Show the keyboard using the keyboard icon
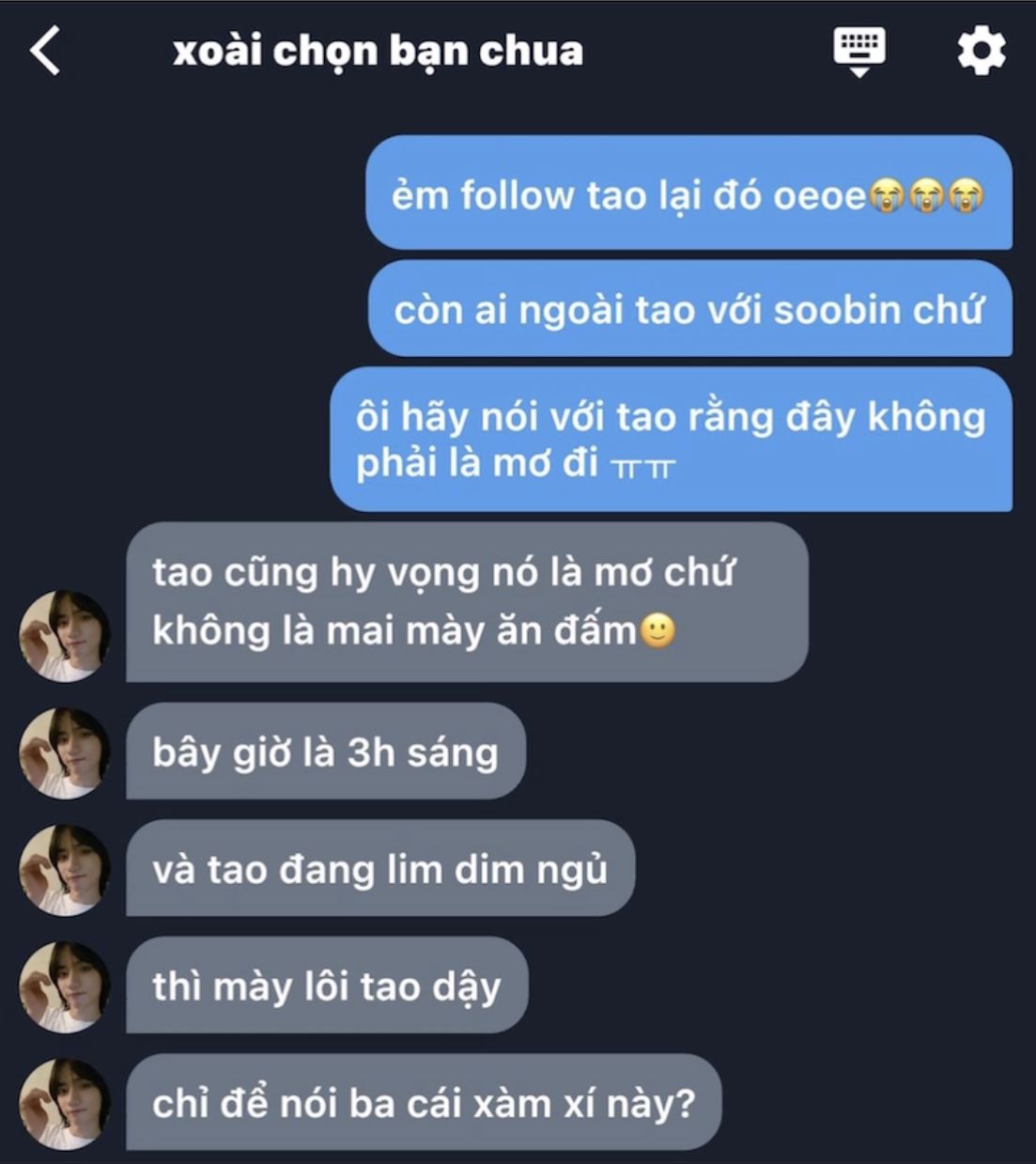The width and height of the screenshot is (1036, 1164). tap(858, 50)
